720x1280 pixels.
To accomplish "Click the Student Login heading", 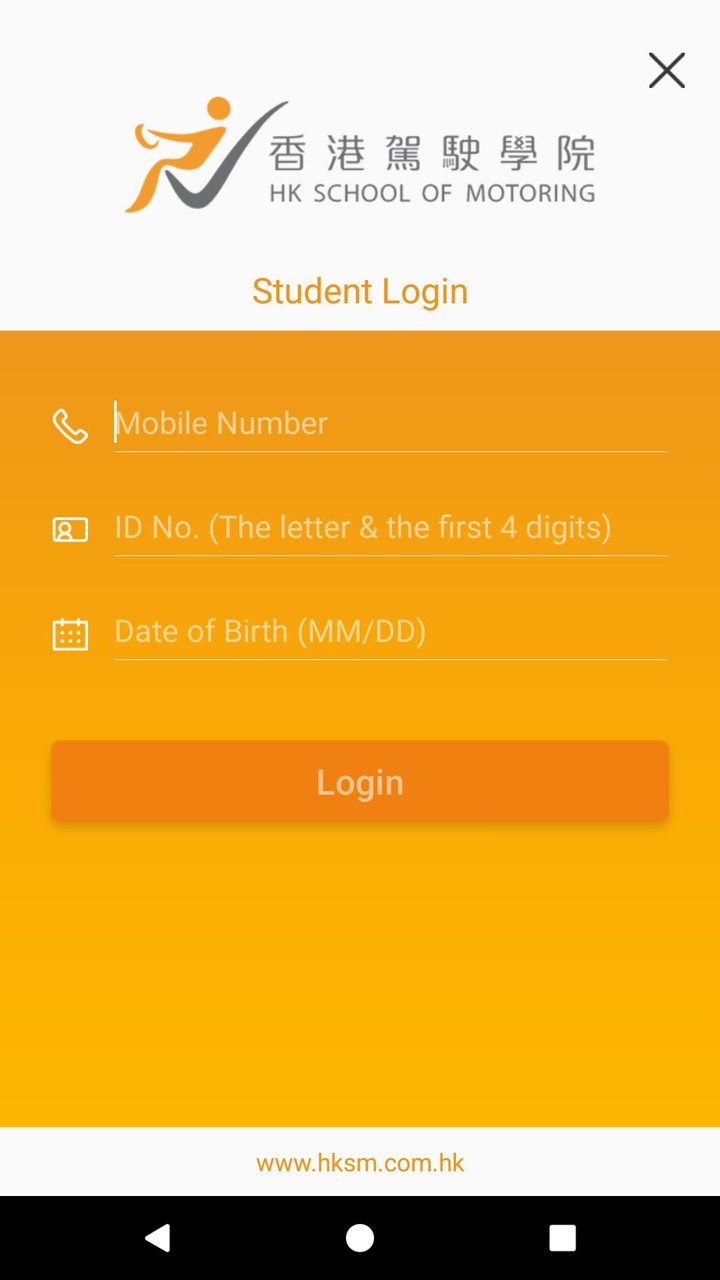I will 360,291.
